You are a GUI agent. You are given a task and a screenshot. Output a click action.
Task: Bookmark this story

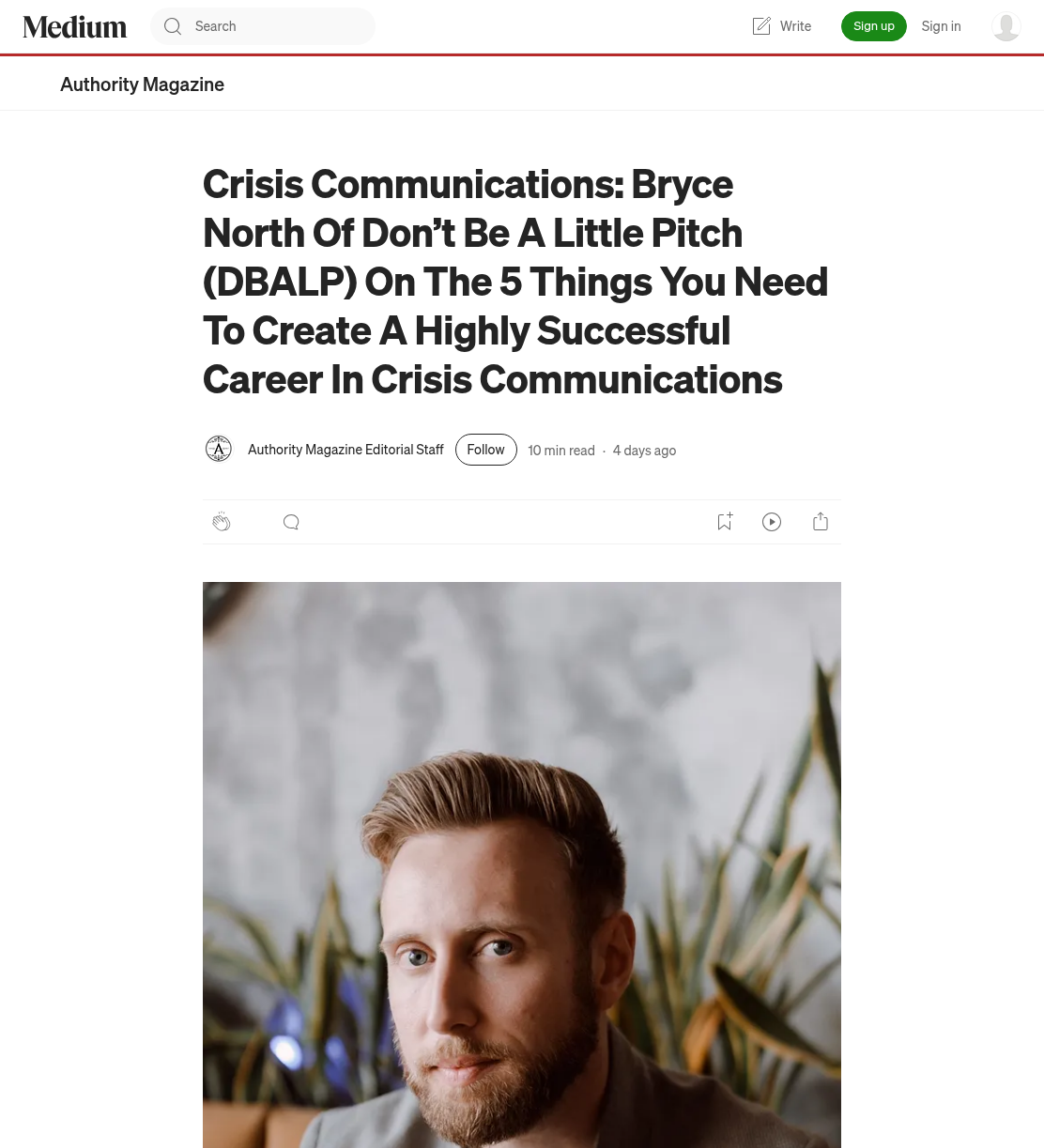coord(725,522)
